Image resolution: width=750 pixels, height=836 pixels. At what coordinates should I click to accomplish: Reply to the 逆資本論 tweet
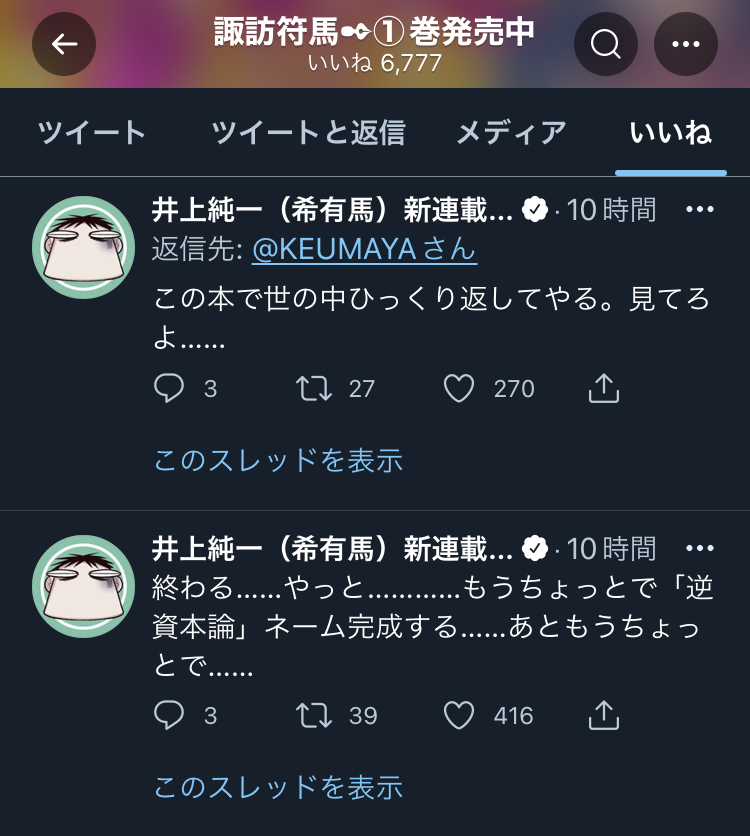pos(170,715)
